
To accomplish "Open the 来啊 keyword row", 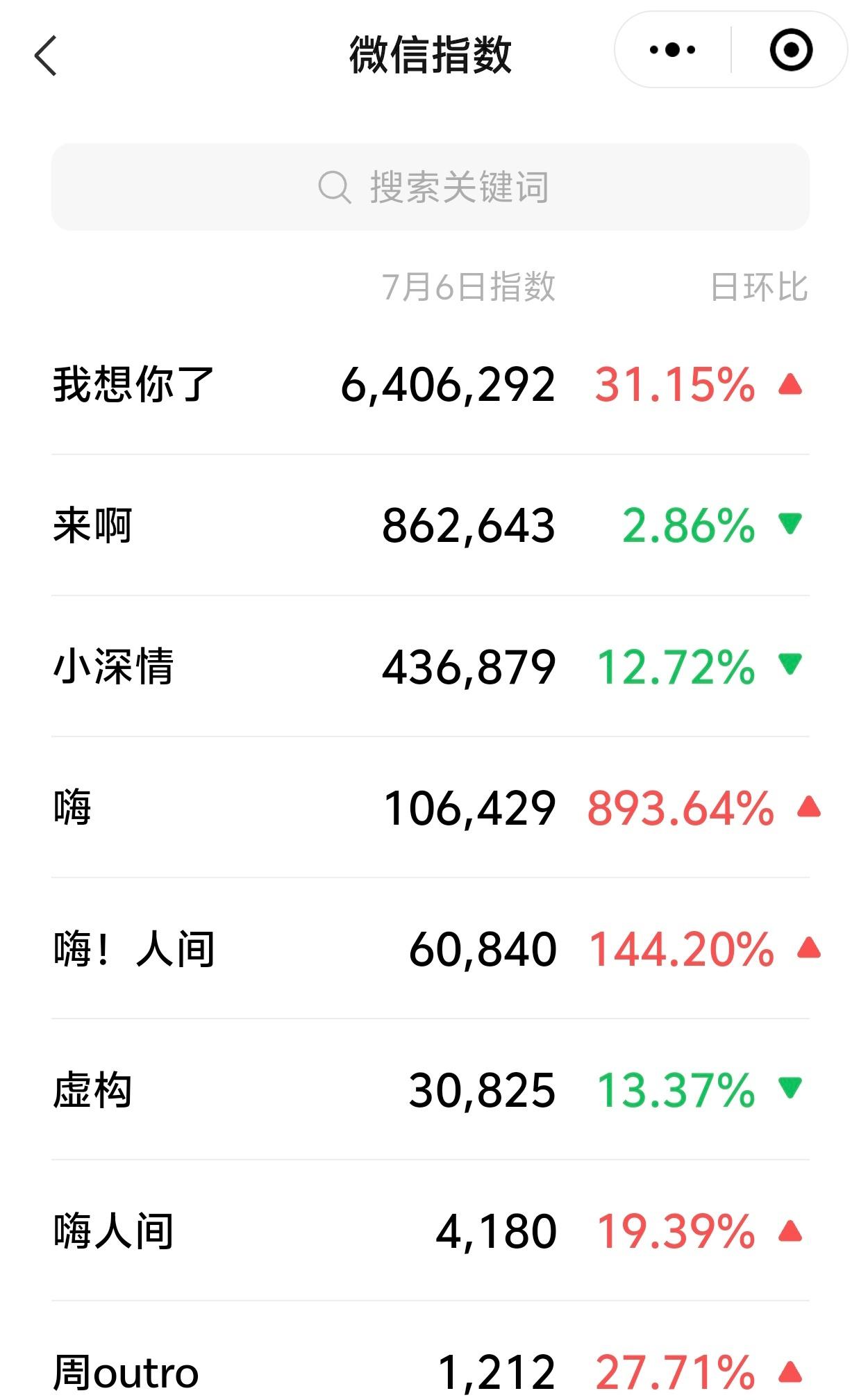I will point(431,526).
